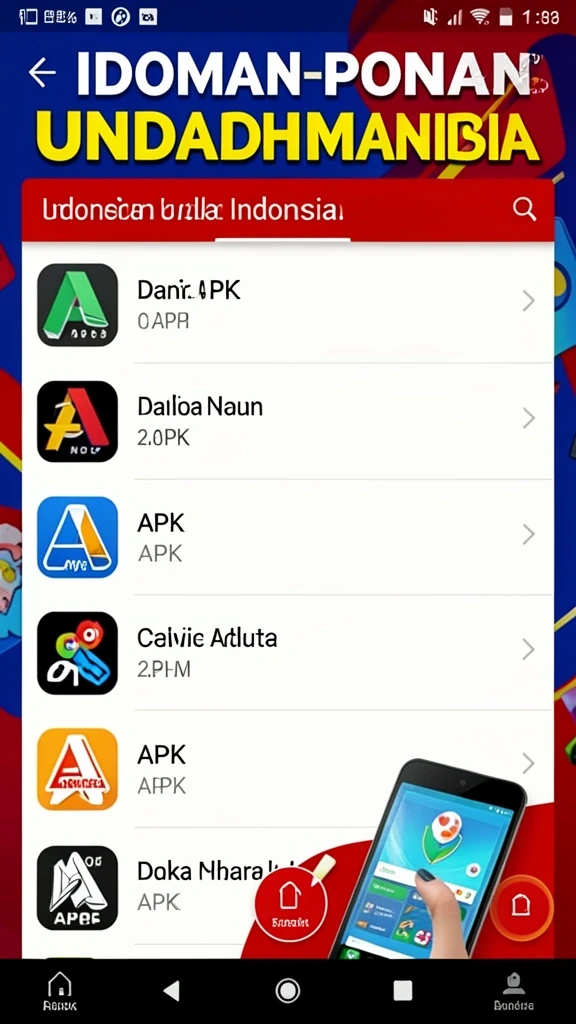Tap the system home circle
The image size is (576, 1024).
pyautogui.click(x=288, y=991)
